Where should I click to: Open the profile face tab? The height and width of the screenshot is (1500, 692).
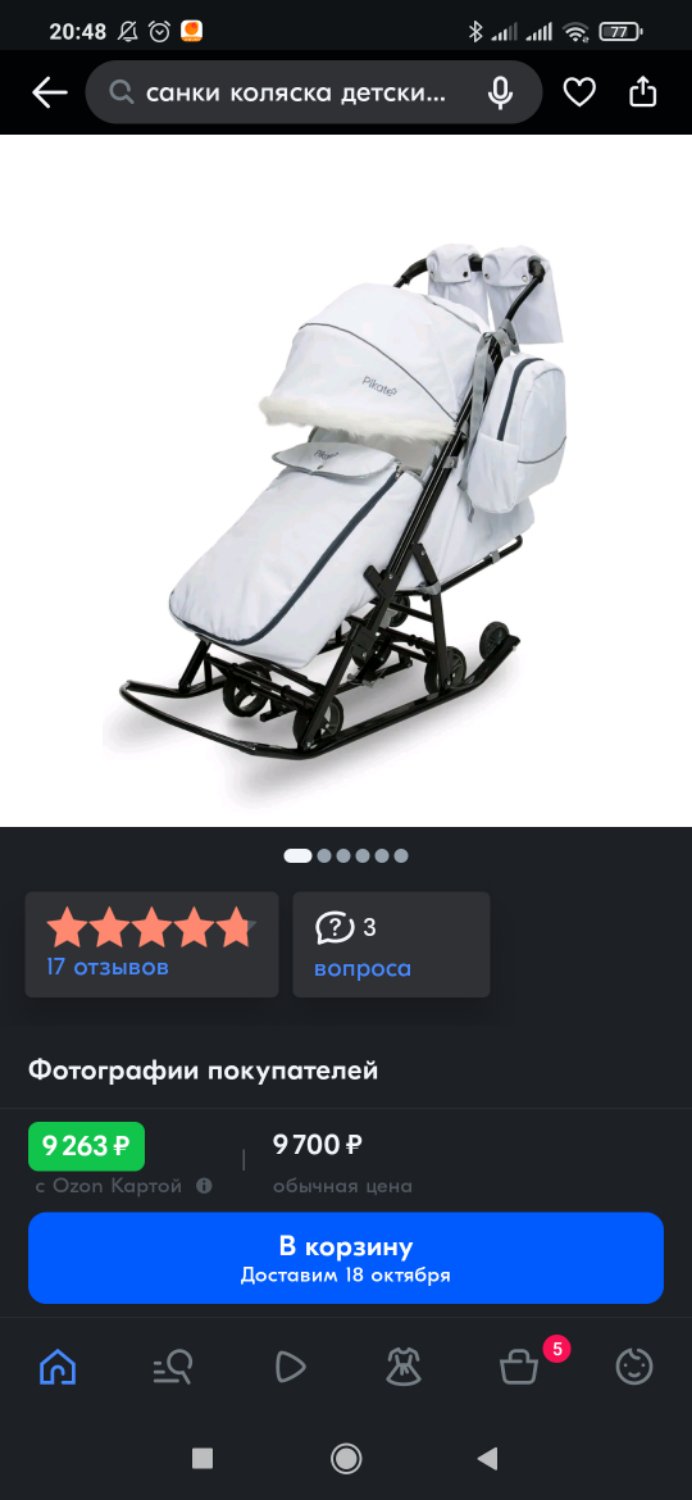pos(634,1366)
